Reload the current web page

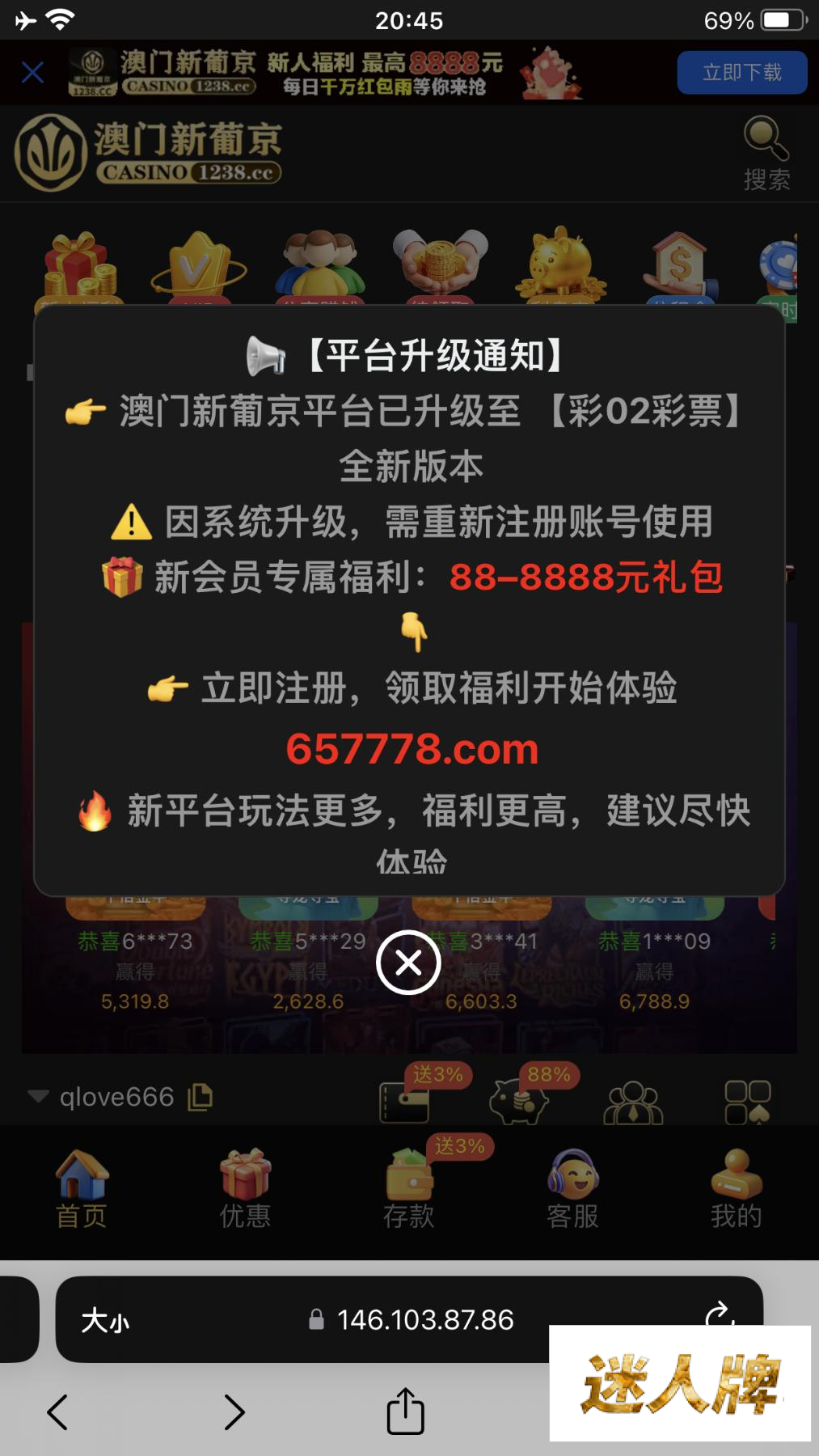point(719,1312)
